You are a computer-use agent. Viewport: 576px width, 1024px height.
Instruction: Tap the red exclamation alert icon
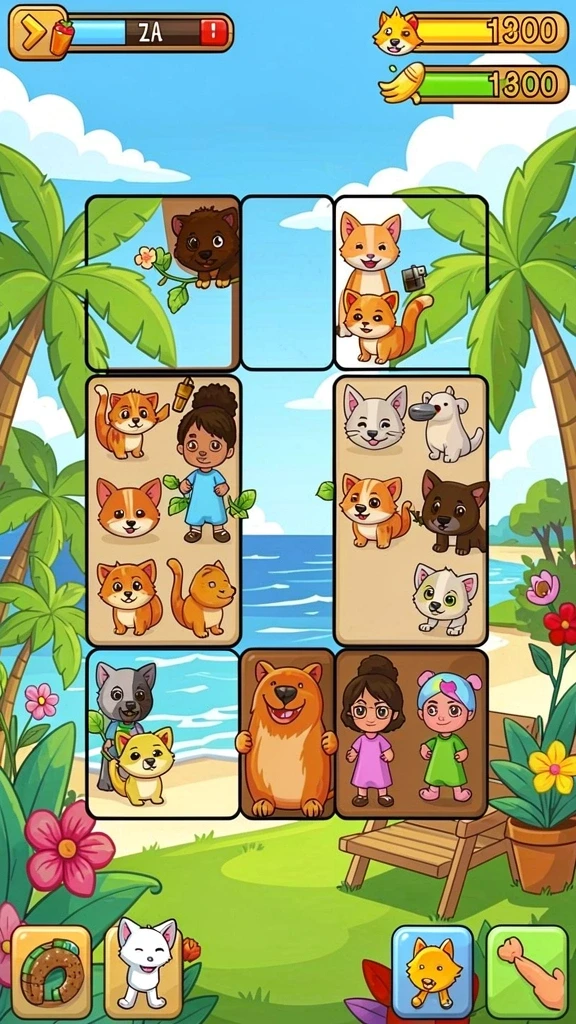[x=214, y=31]
